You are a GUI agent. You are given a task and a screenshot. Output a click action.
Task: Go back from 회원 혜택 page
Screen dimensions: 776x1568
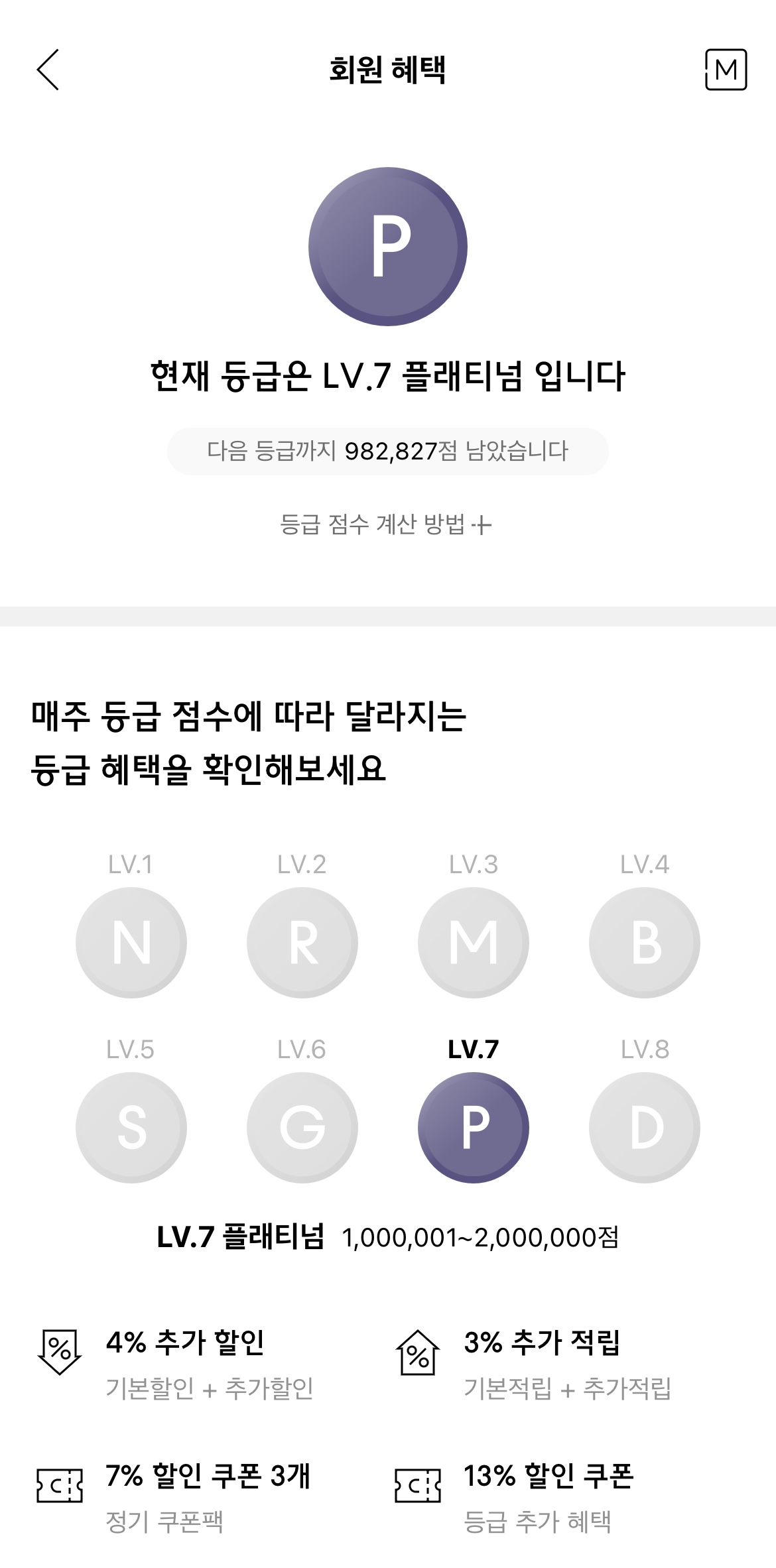[x=48, y=69]
